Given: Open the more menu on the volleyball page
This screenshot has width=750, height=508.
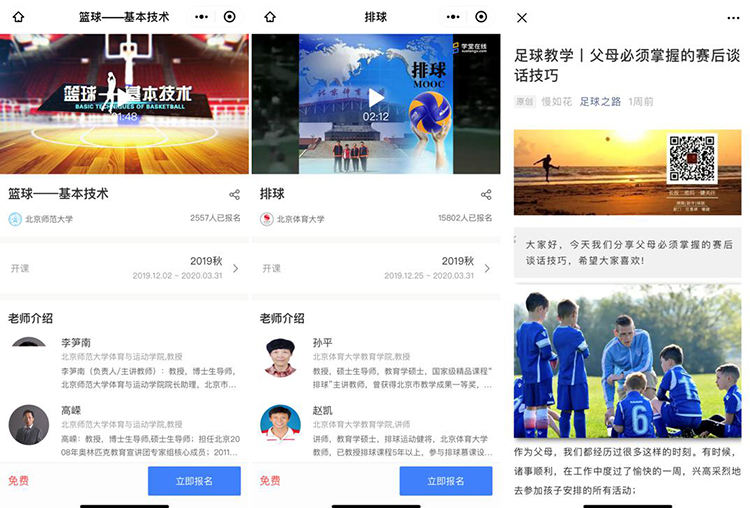Looking at the screenshot, I should (x=453, y=17).
